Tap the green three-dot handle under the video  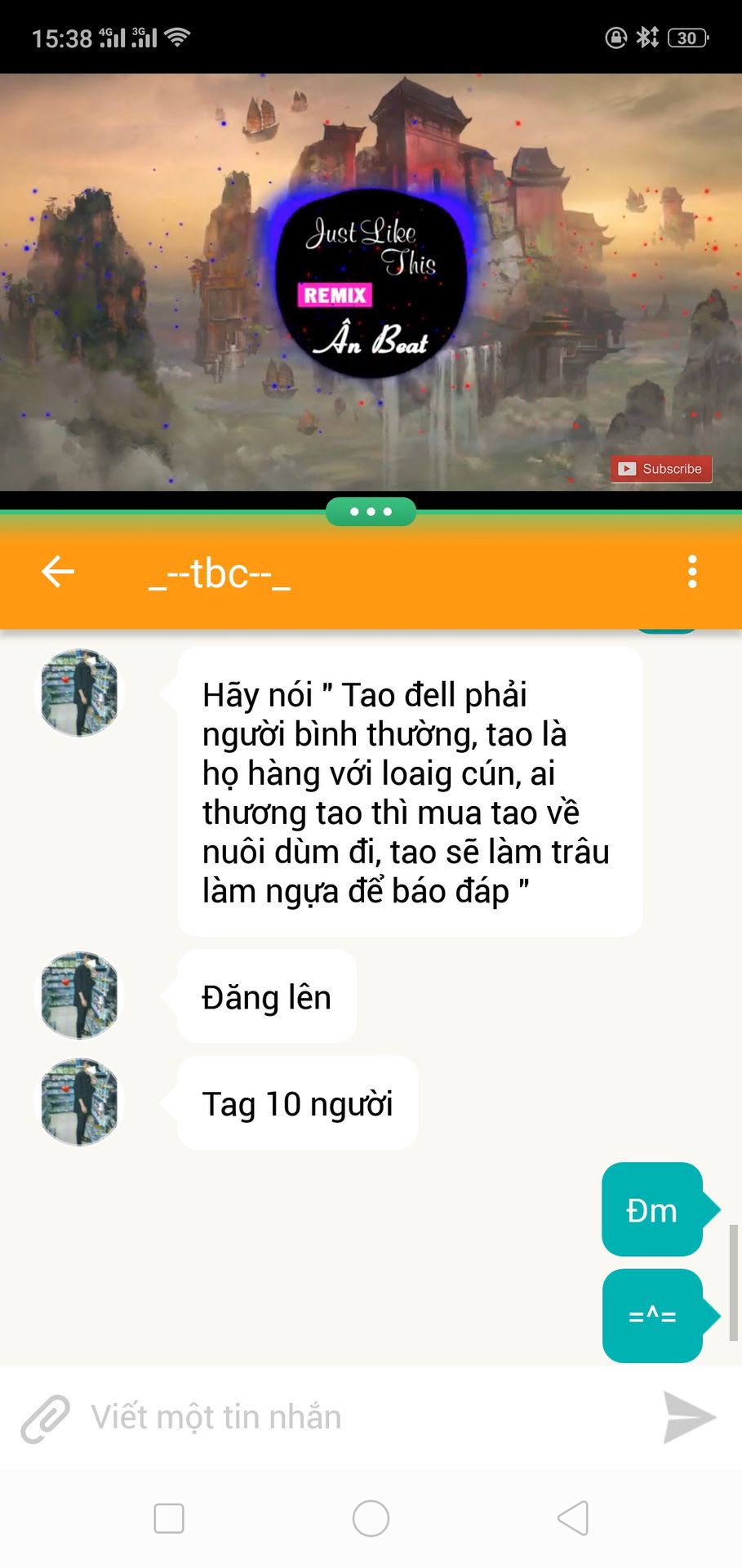[x=371, y=512]
